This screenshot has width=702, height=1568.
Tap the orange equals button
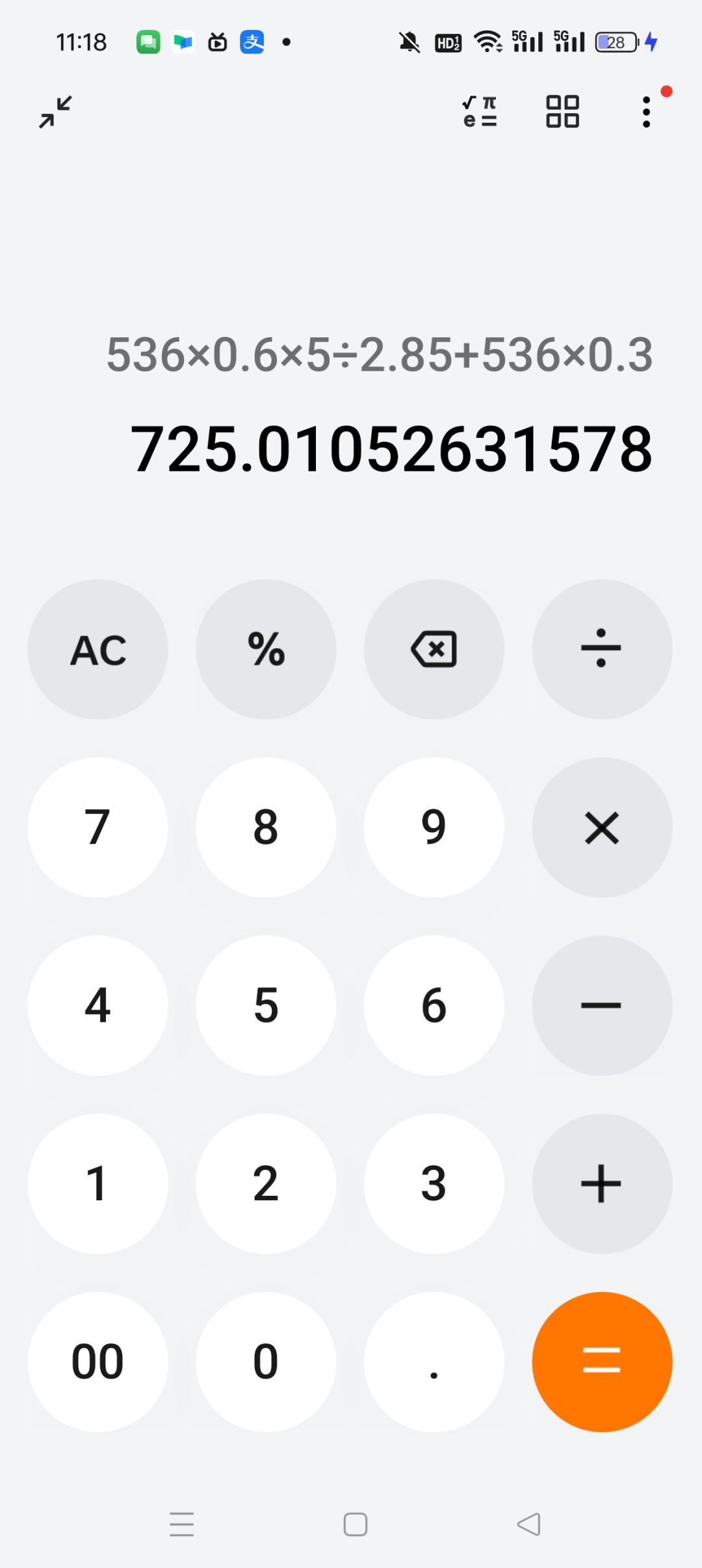[602, 1361]
